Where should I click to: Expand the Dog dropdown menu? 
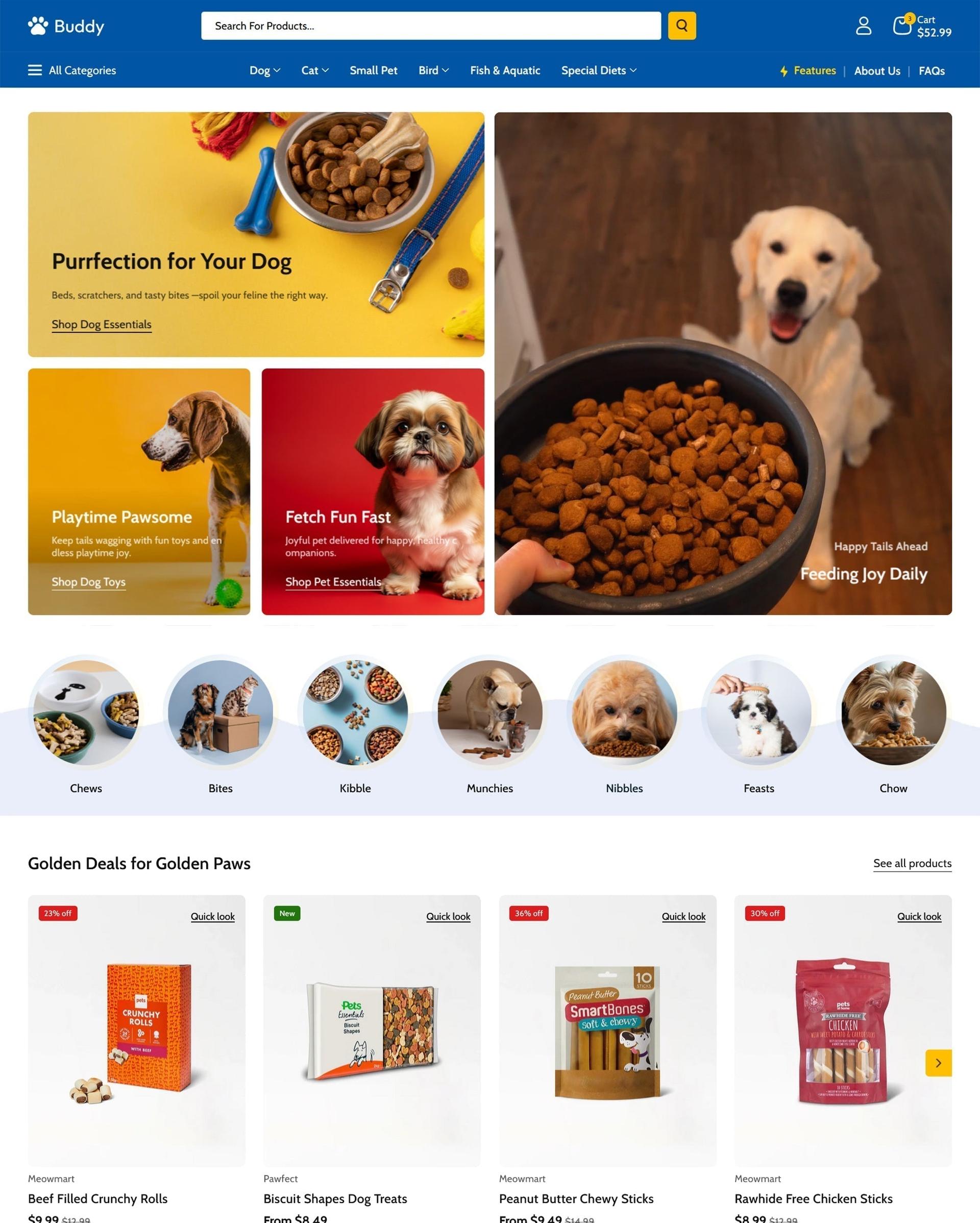click(x=264, y=70)
